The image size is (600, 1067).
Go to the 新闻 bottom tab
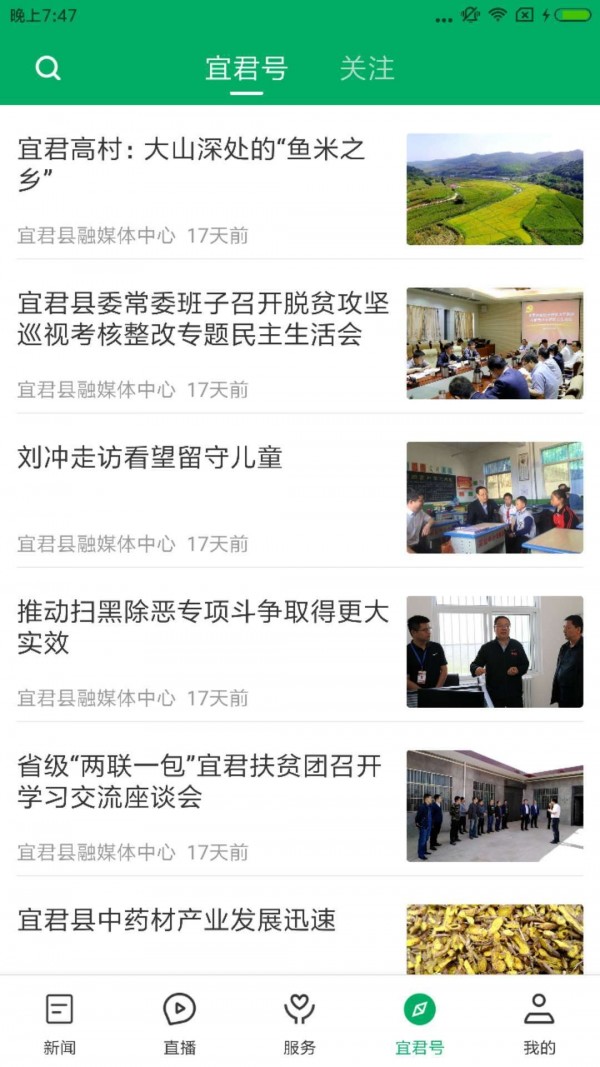click(60, 1022)
